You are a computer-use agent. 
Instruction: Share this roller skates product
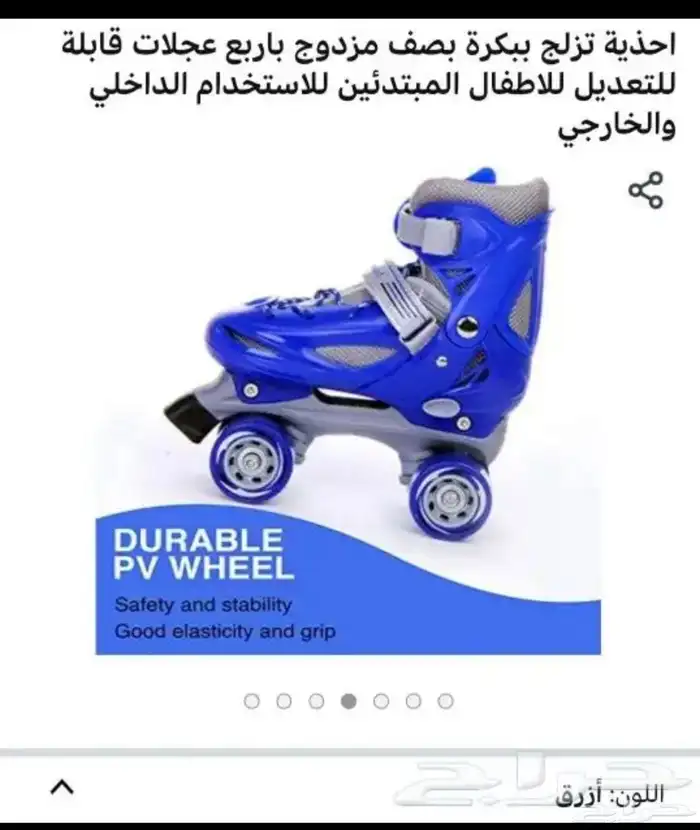click(x=645, y=190)
